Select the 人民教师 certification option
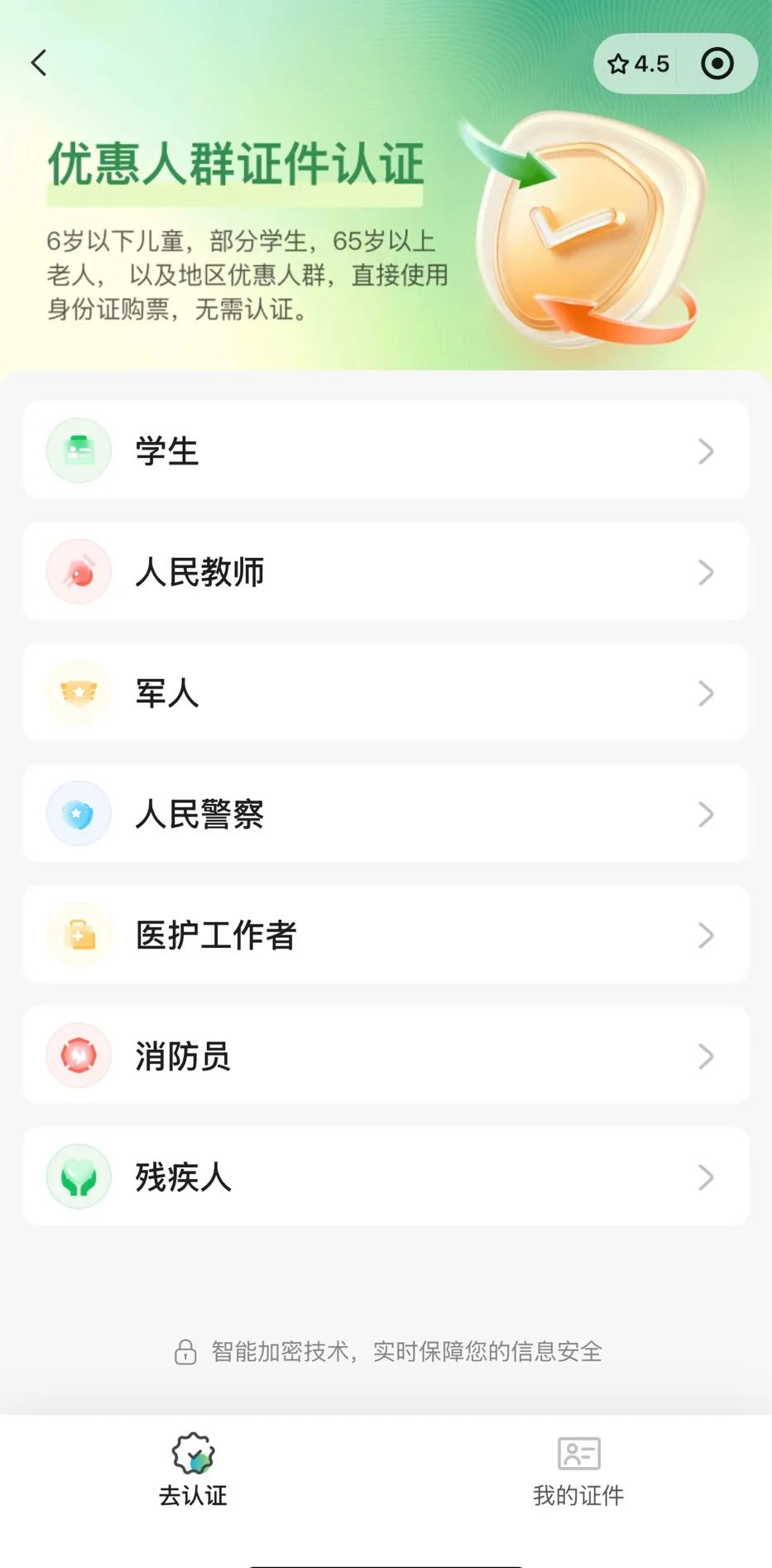772x1568 pixels. pyautogui.click(x=386, y=572)
